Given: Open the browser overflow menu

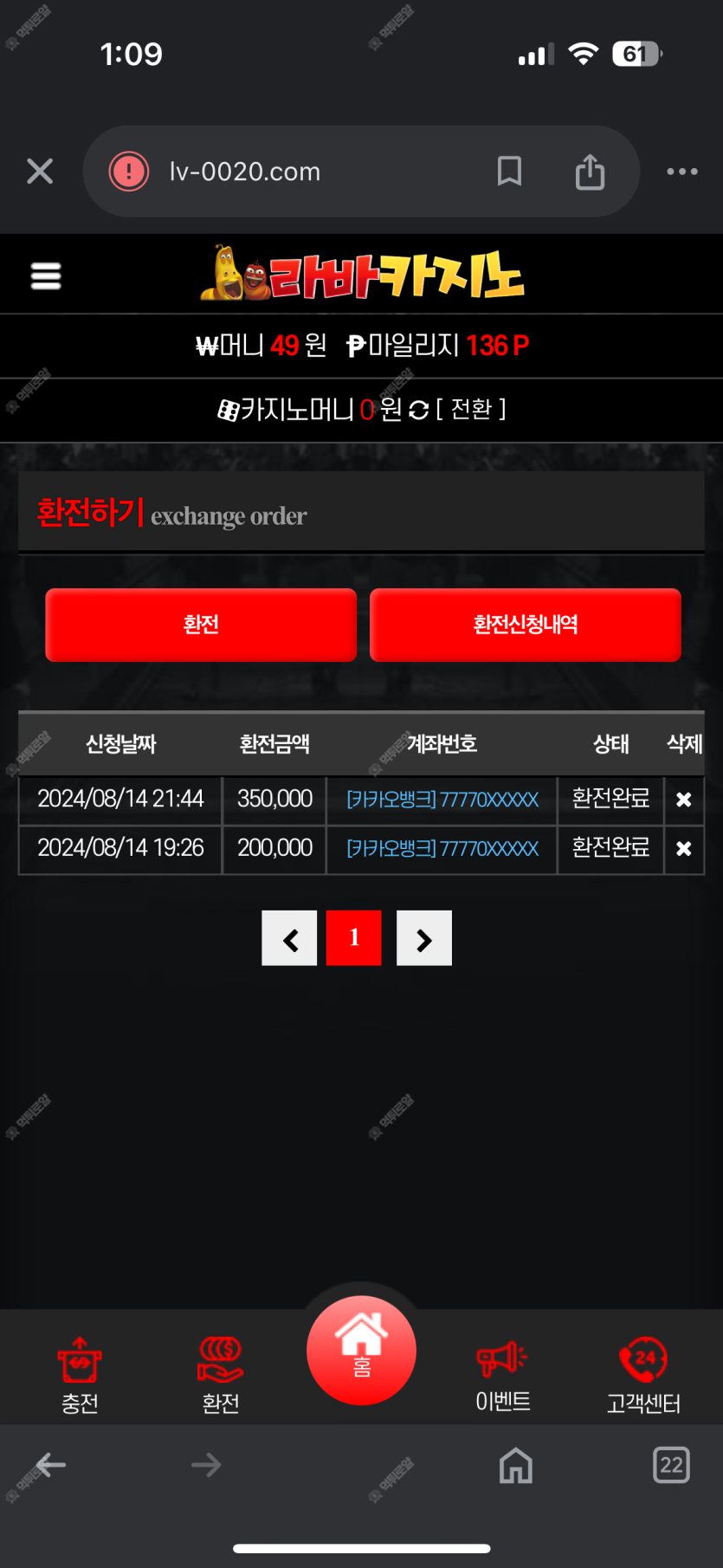Looking at the screenshot, I should (681, 172).
